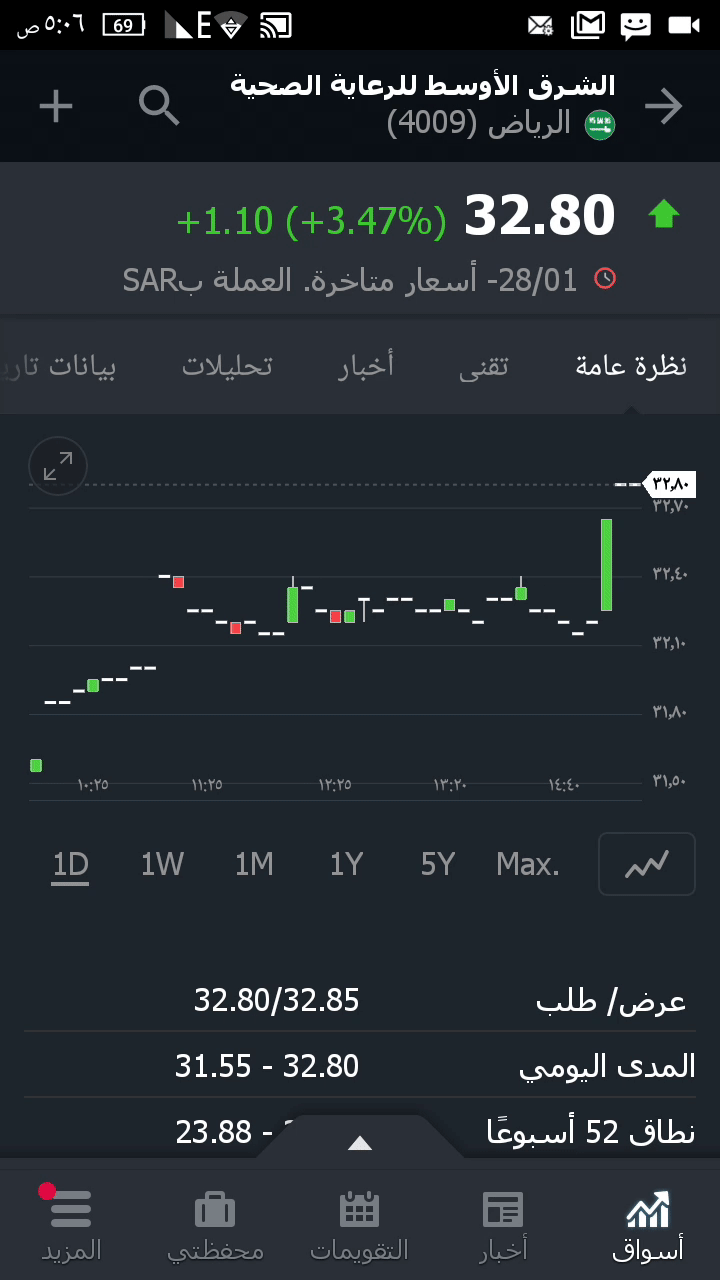Open the أخبار top tab
The width and height of the screenshot is (720, 1280).
pyautogui.click(x=366, y=366)
